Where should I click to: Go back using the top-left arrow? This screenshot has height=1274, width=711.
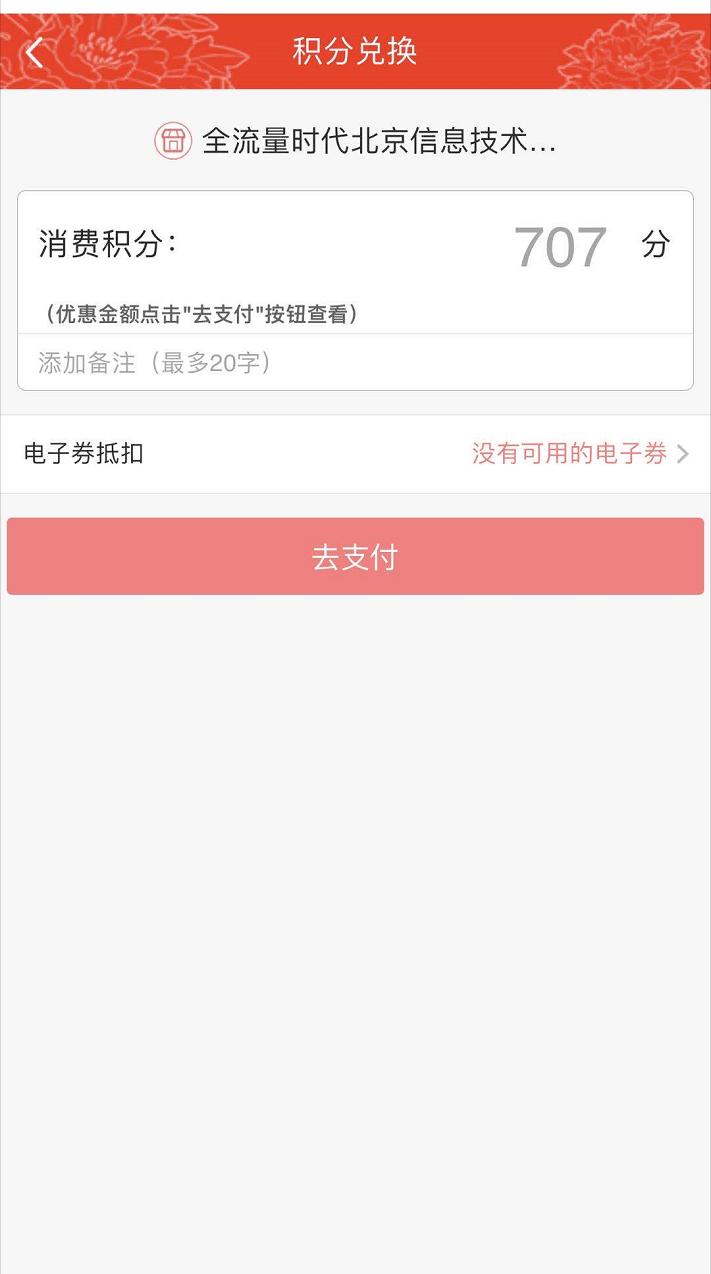[36, 52]
